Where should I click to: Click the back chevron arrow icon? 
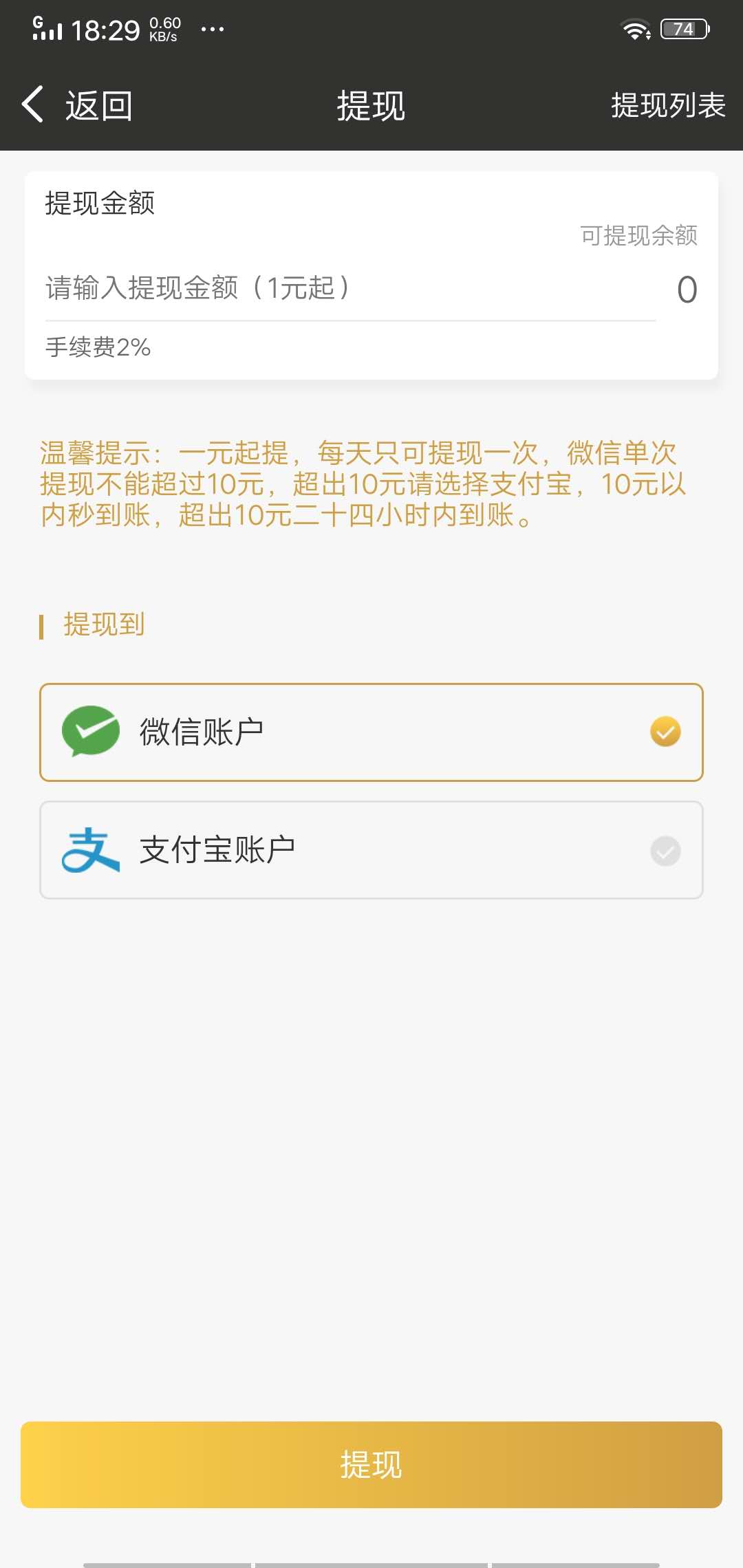click(x=32, y=105)
